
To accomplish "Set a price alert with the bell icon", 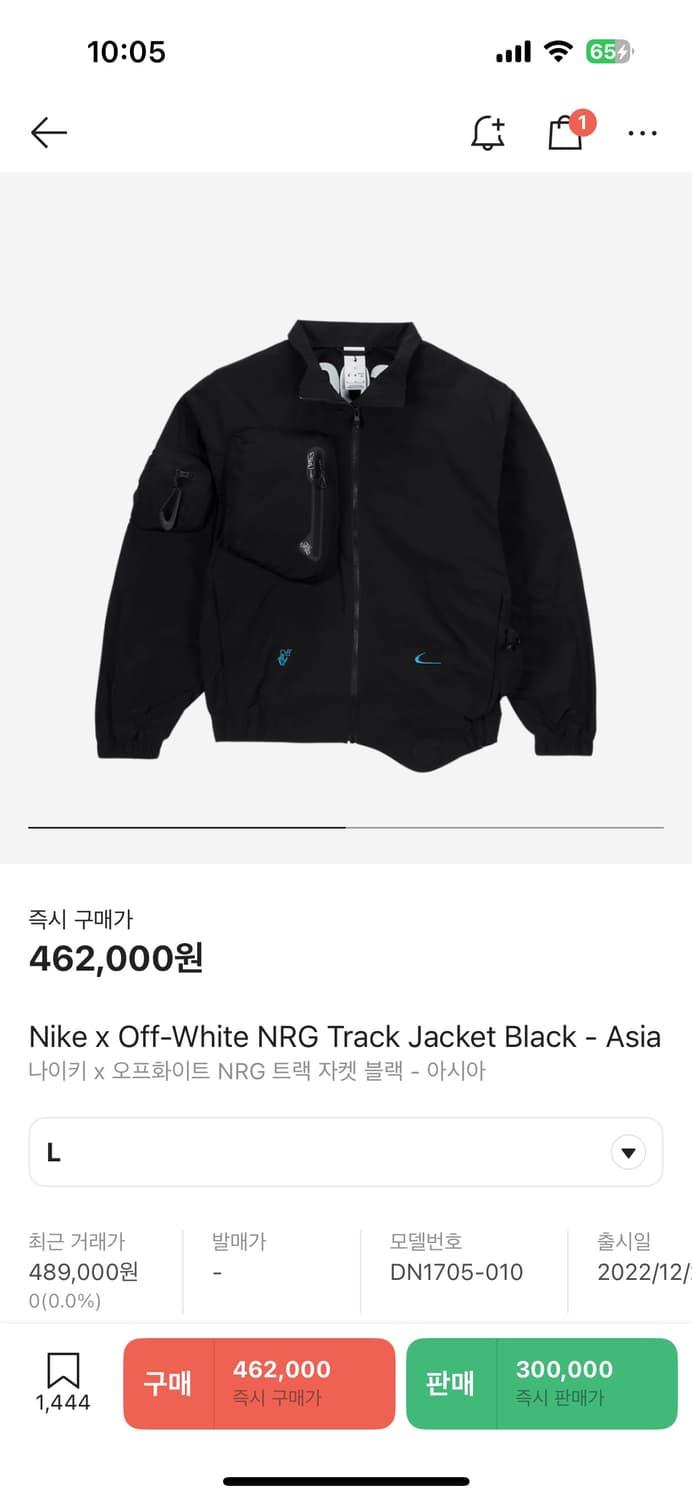I will [488, 133].
